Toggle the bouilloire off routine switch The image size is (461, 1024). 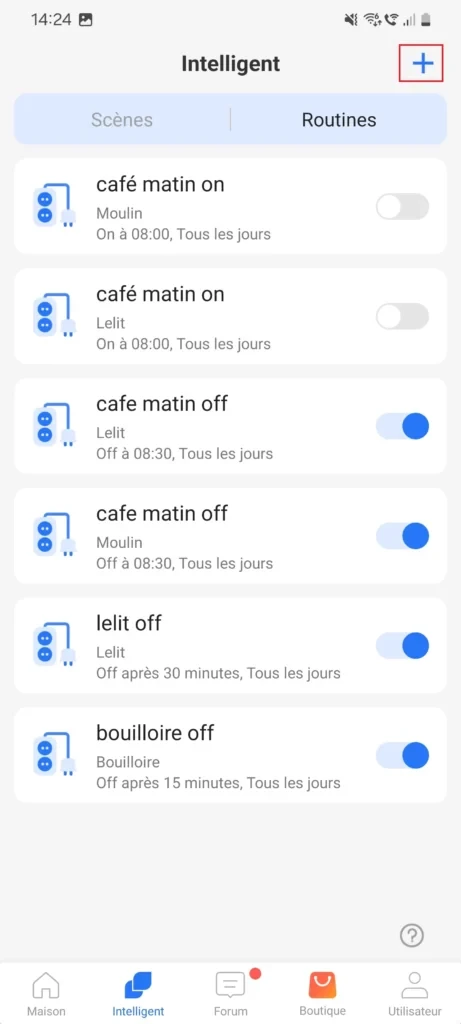point(402,756)
